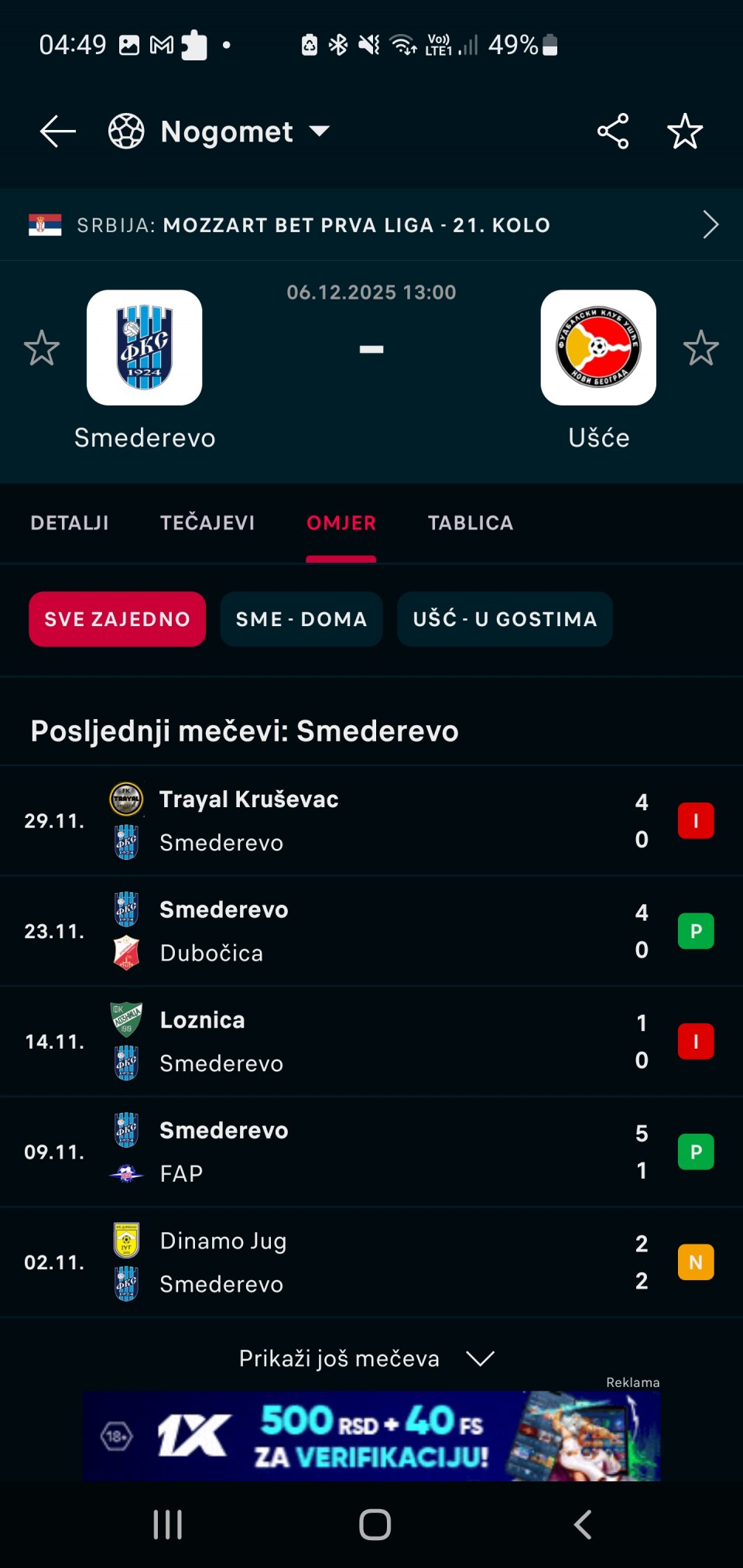Viewport: 743px width, 1568px height.
Task: Select the UŠĆ - U GOSTIMA filter
Action: tap(505, 619)
